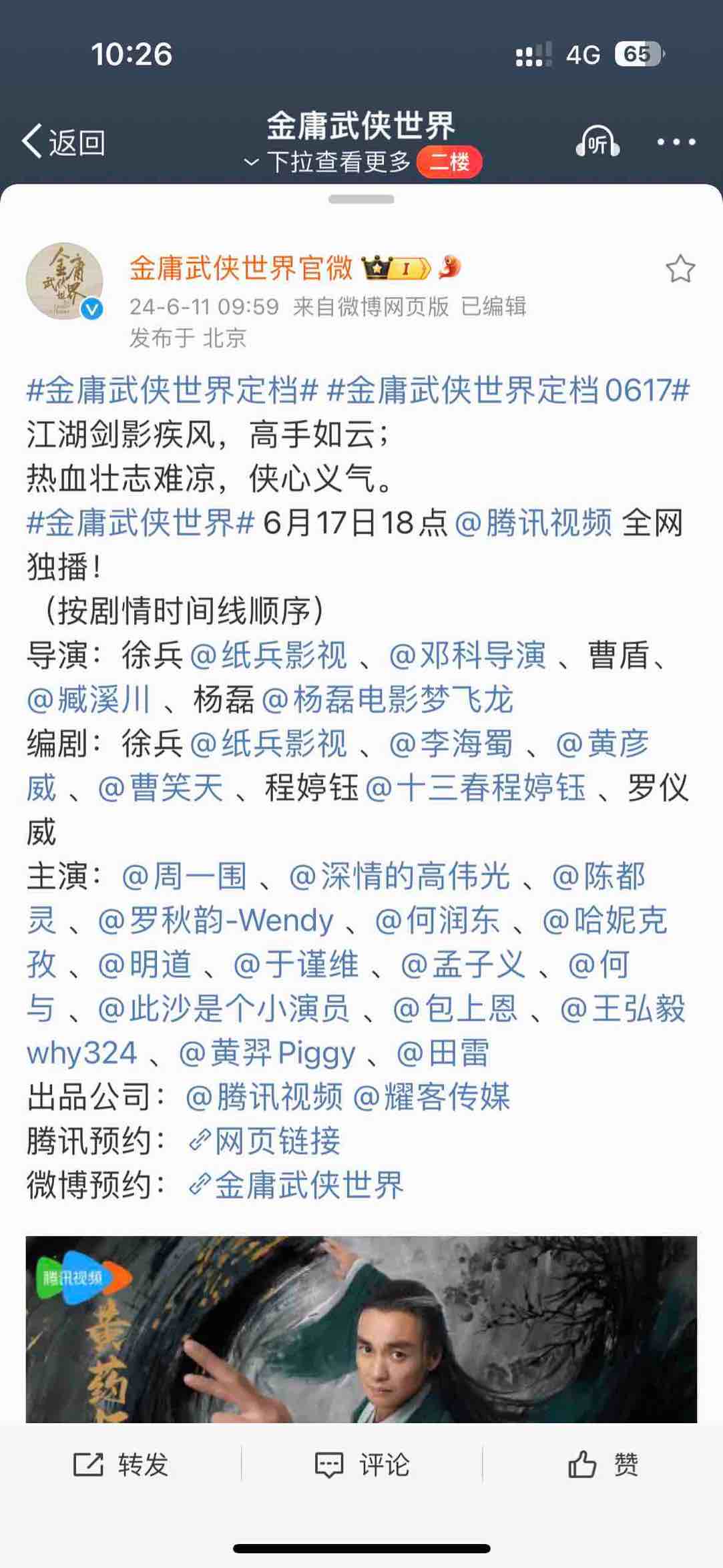This screenshot has width=723, height=1568.
Task: Open the 网页链接 Tencent reservation link
Action: pyautogui.click(x=264, y=1141)
